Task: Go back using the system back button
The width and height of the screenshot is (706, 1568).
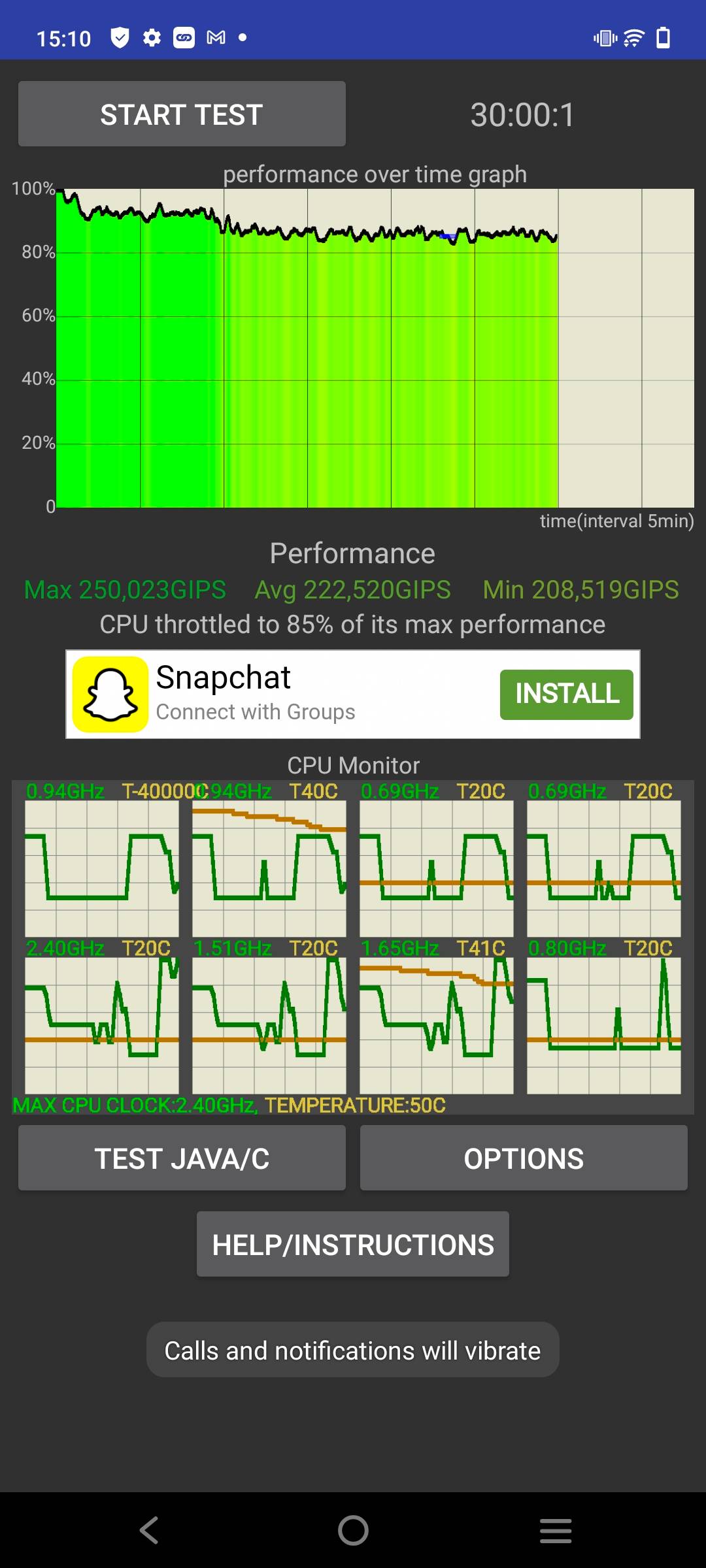Action: (x=150, y=1530)
